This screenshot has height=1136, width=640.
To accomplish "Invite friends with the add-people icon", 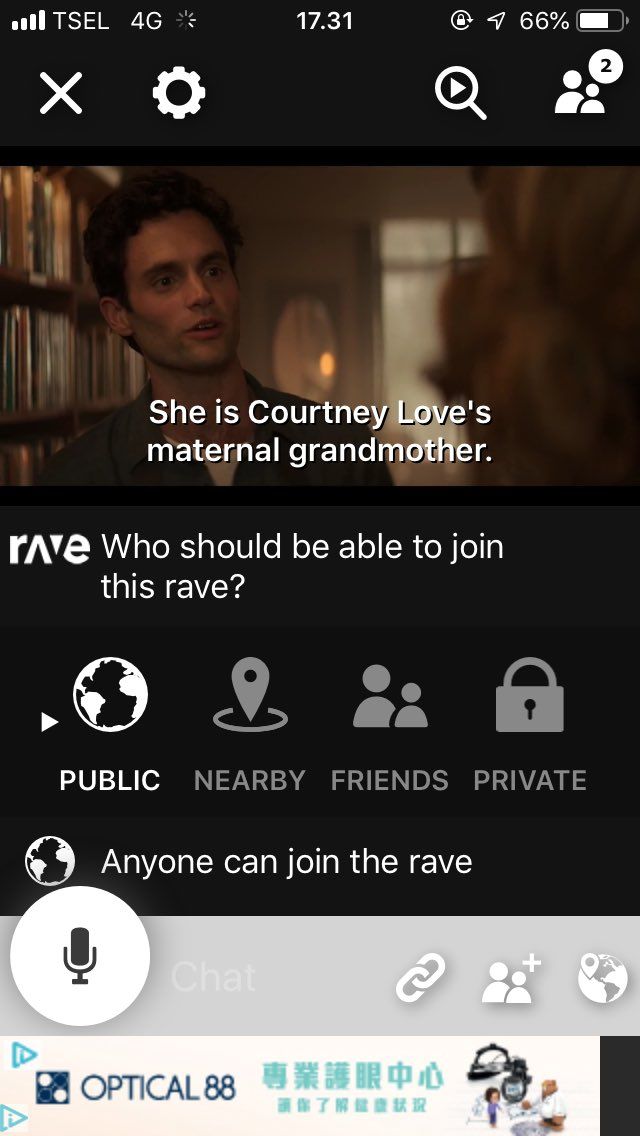I will click(x=511, y=977).
